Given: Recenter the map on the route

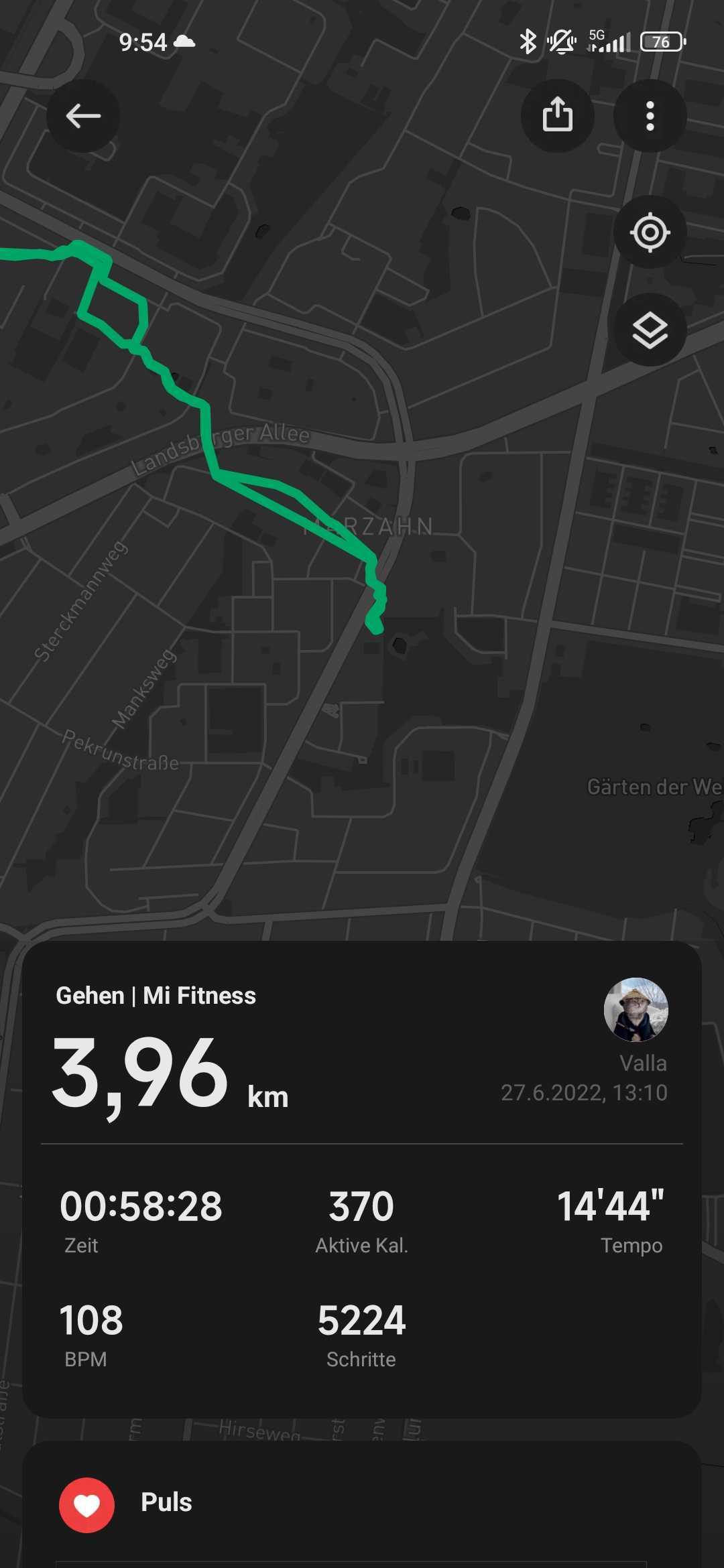Looking at the screenshot, I should pos(650,233).
